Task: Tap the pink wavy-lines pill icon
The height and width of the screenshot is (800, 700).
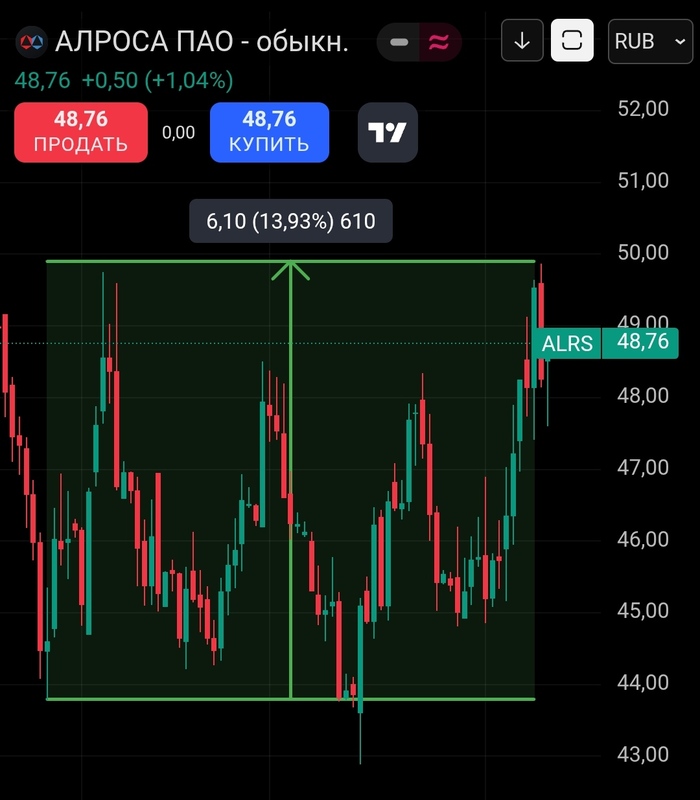Action: (437, 42)
